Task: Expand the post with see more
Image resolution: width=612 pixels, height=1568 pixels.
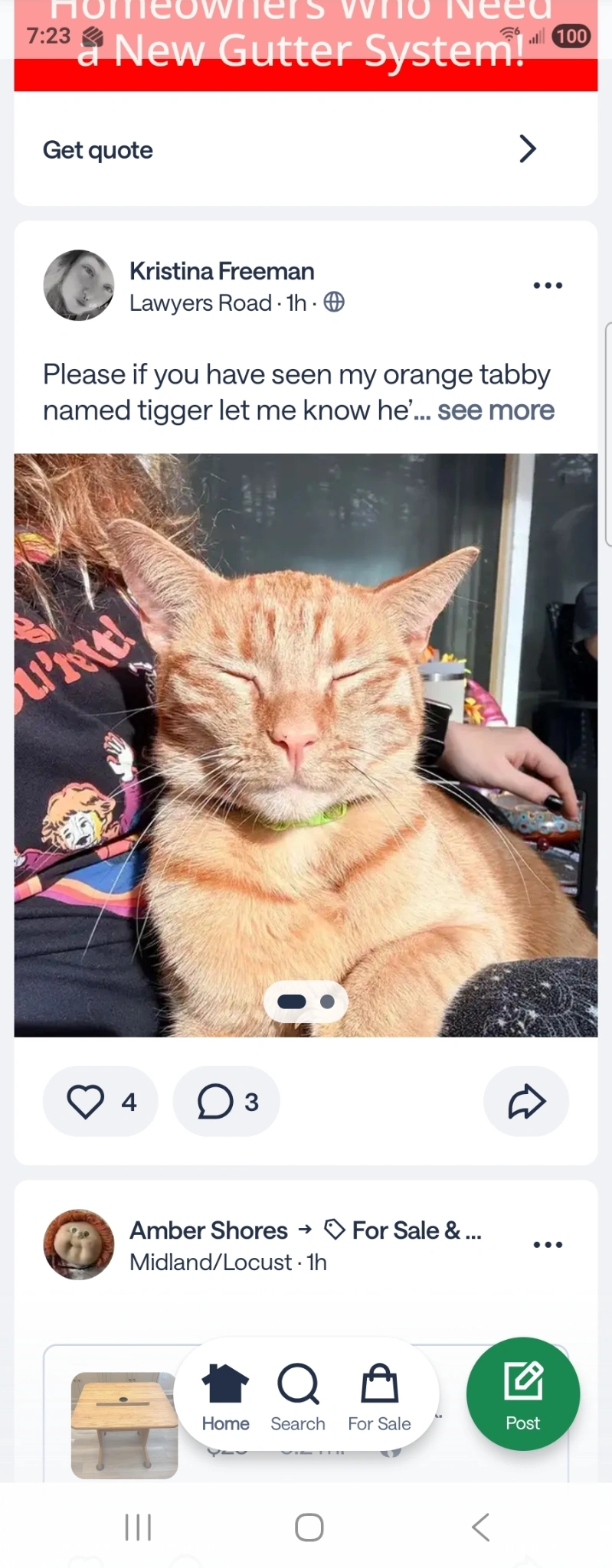Action: 496,411
